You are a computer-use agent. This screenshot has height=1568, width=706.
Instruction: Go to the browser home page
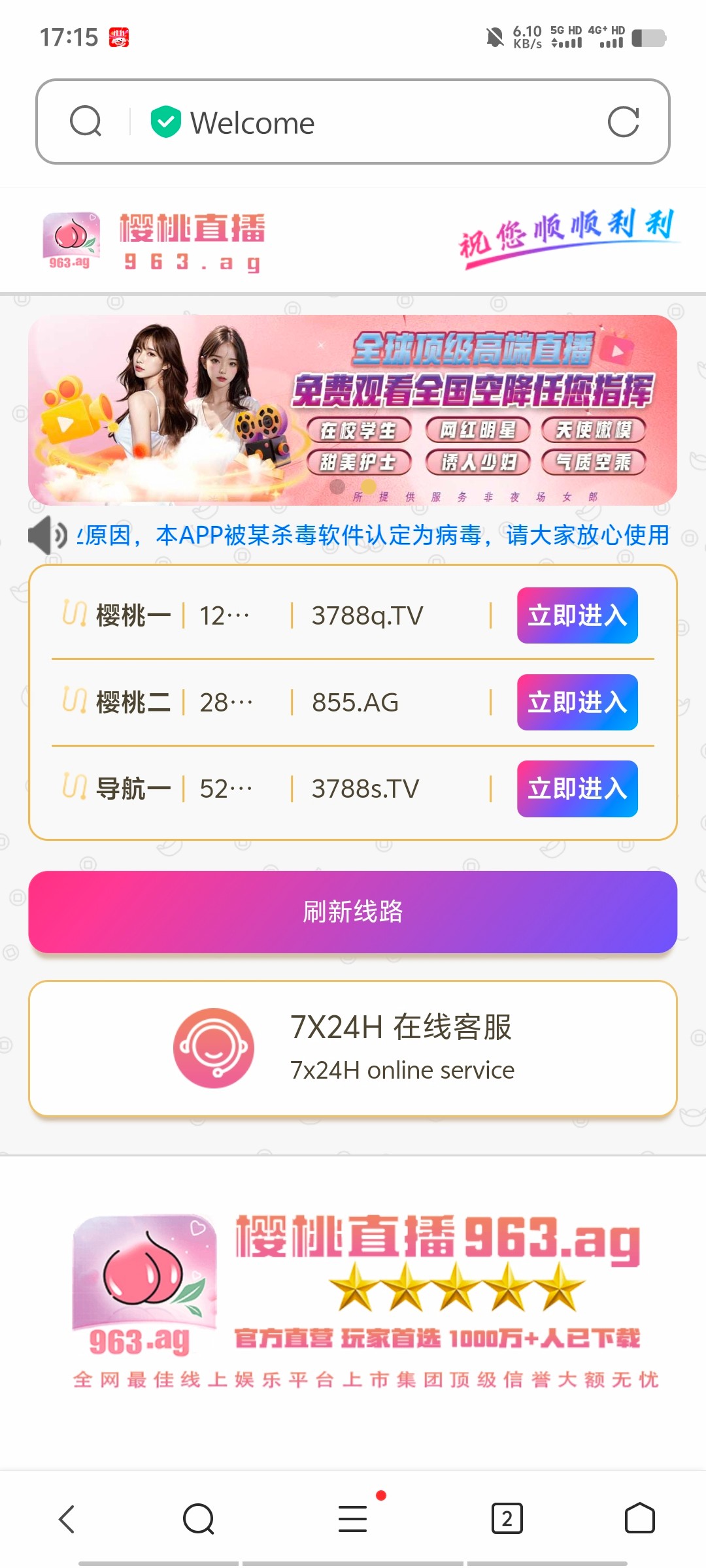pos(639,1518)
